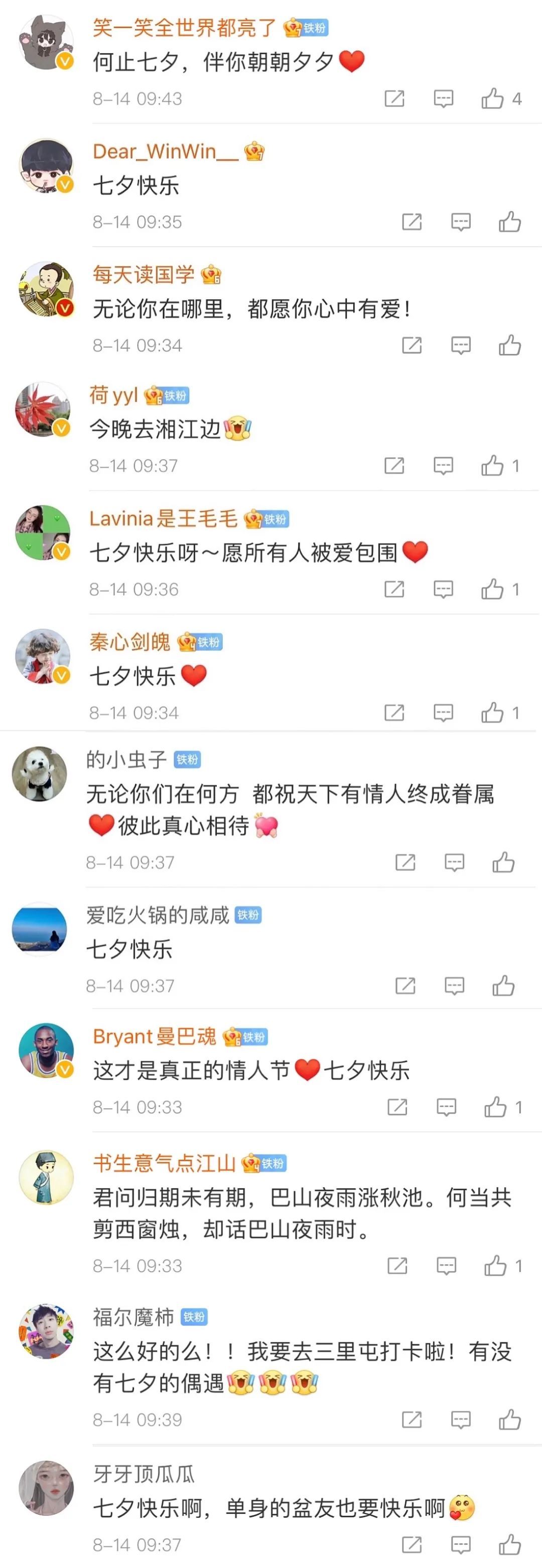542x1568 pixels.
Task: Repost Bryant曼巴魂's comment
Action: (397, 1107)
